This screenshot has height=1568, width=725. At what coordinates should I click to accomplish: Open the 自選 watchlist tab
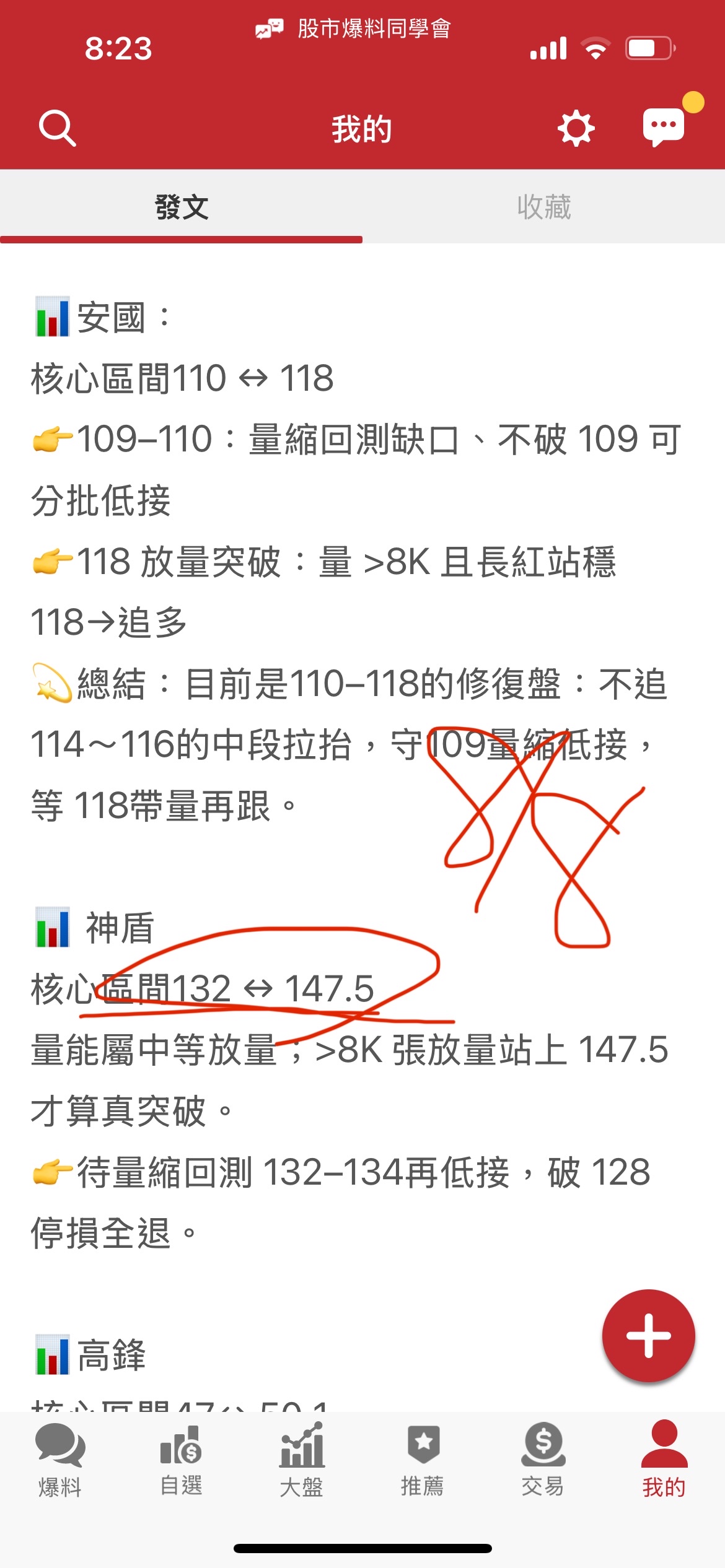pos(181,1460)
